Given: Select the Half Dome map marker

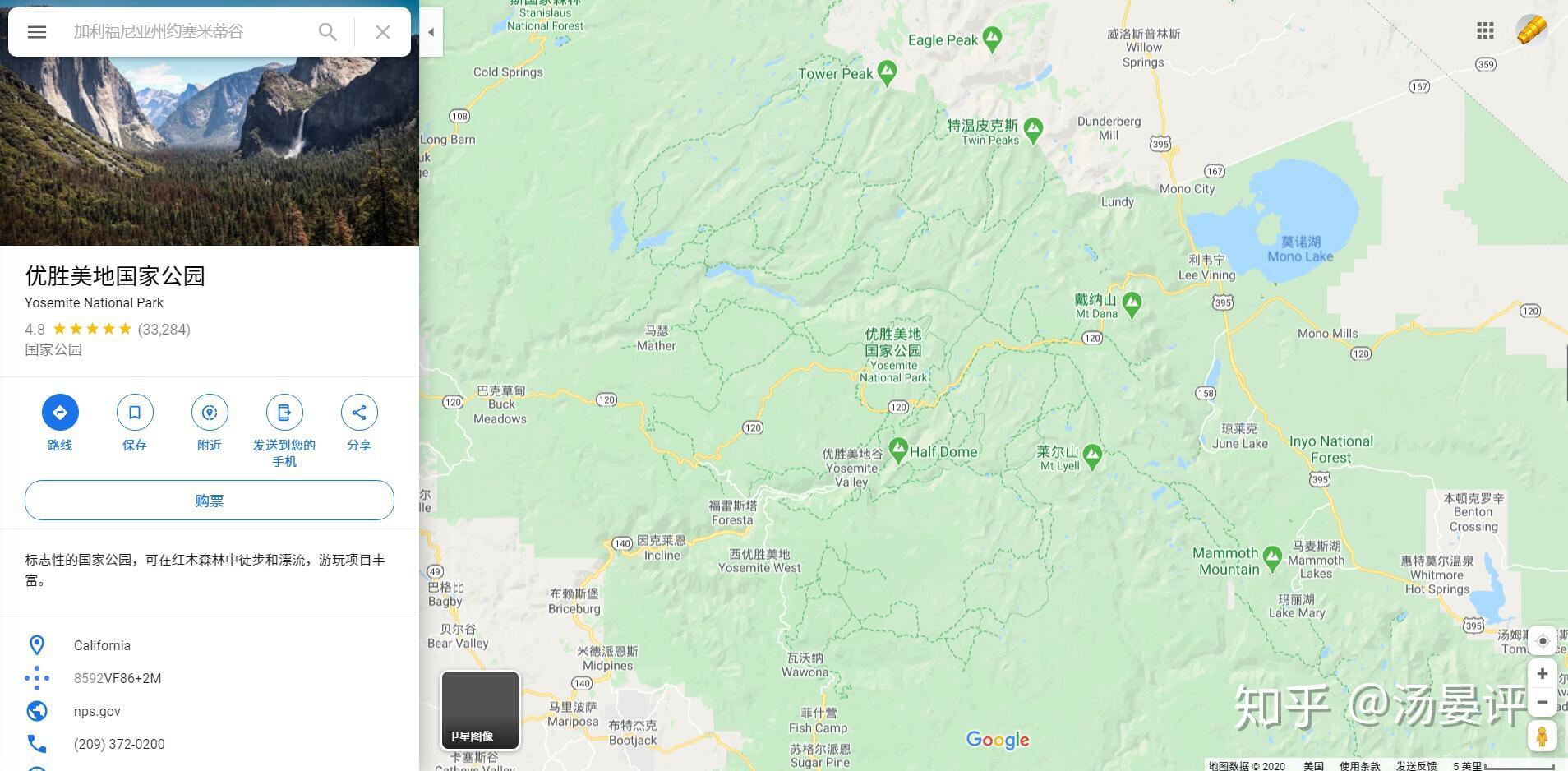Looking at the screenshot, I should (x=898, y=450).
